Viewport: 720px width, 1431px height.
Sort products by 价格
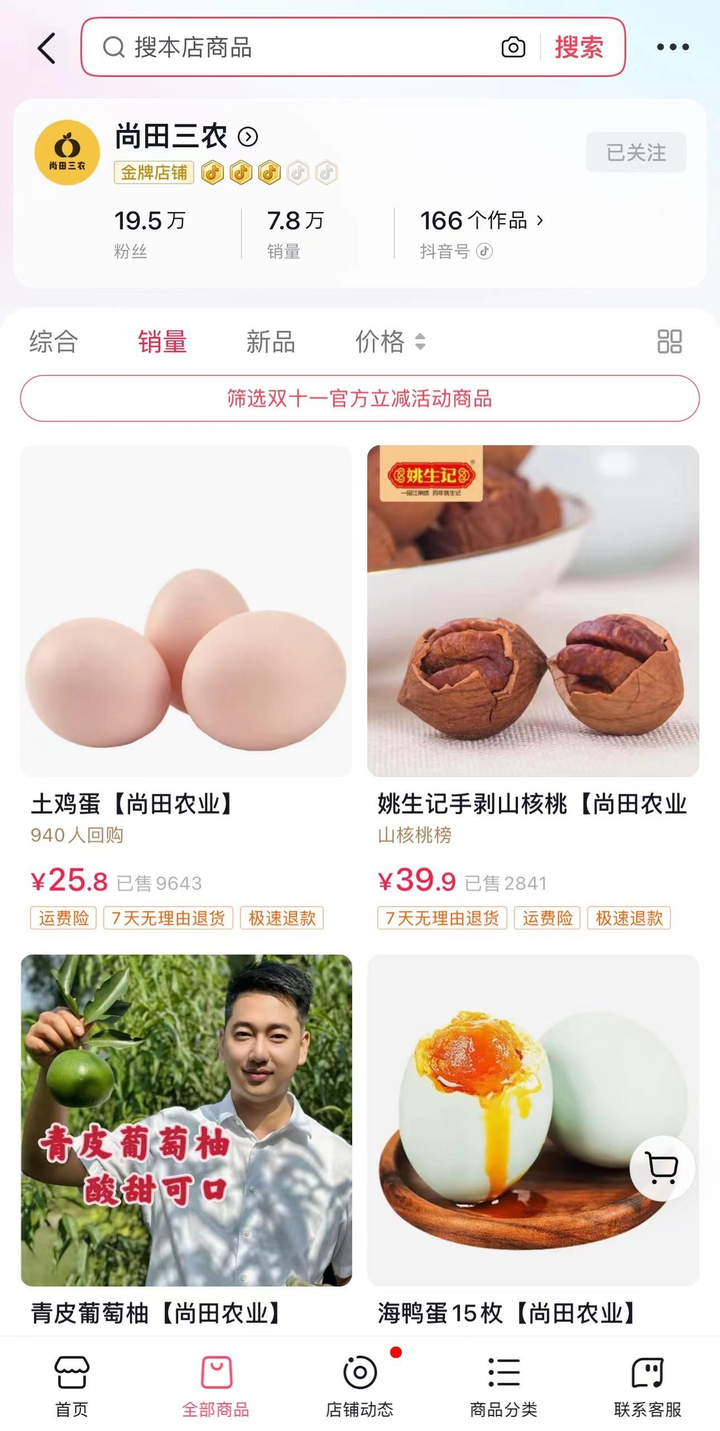(390, 342)
